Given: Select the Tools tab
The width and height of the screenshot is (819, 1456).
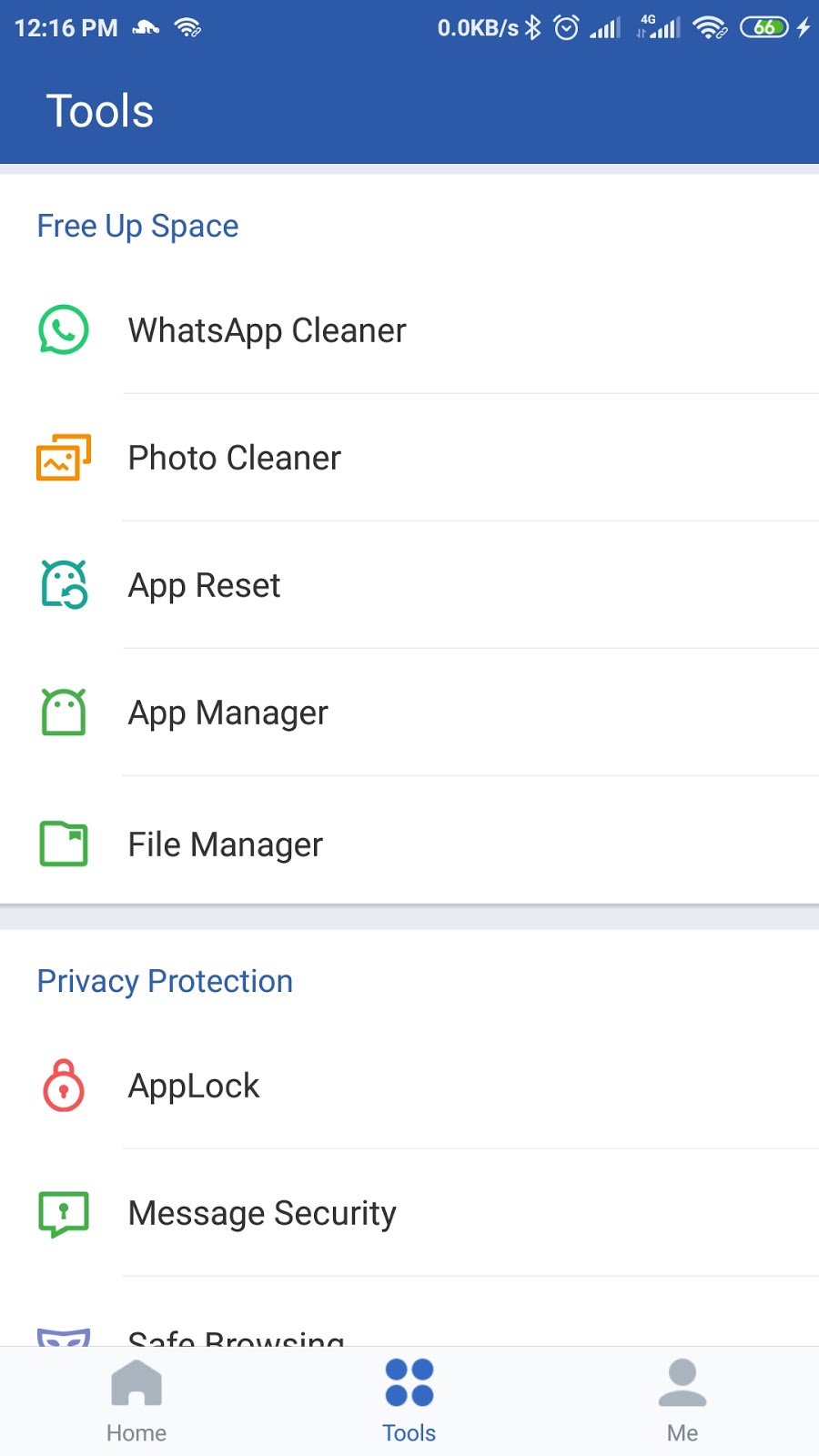Looking at the screenshot, I should tap(409, 1401).
